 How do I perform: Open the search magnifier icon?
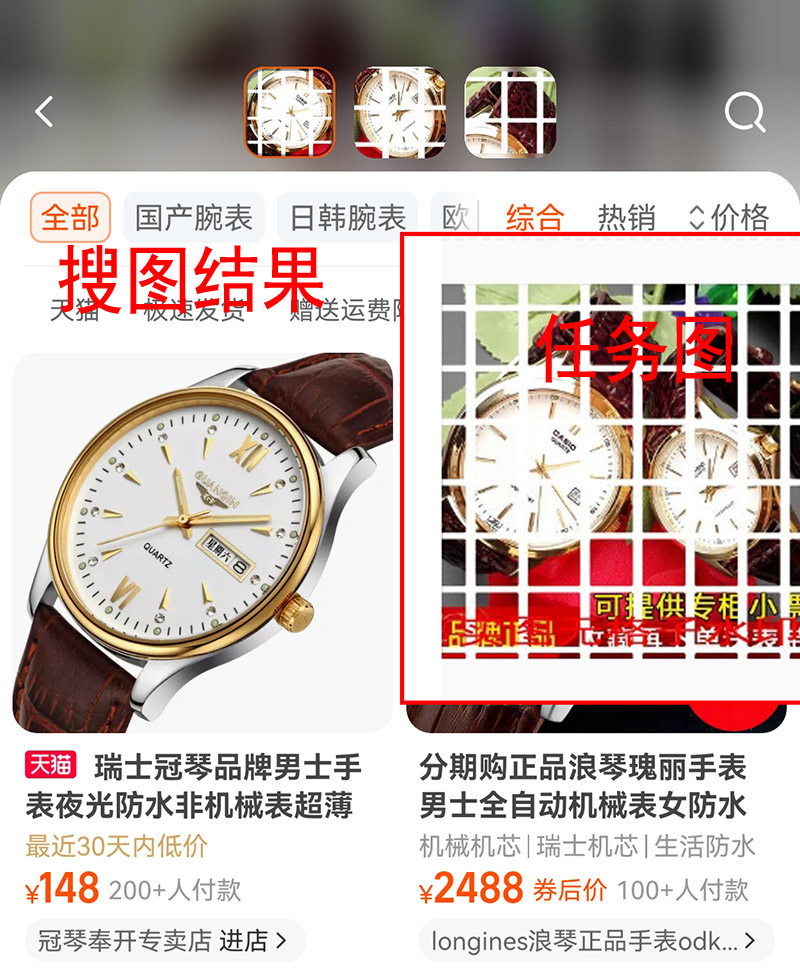pos(744,113)
